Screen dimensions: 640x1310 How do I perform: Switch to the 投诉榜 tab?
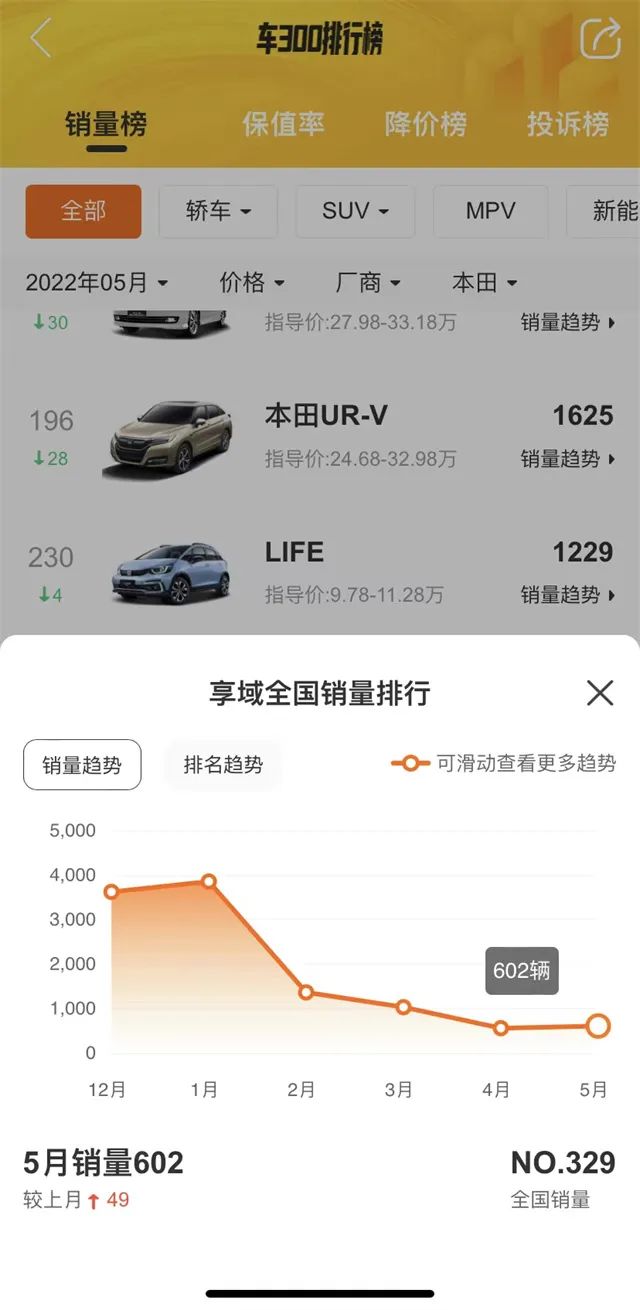point(567,124)
